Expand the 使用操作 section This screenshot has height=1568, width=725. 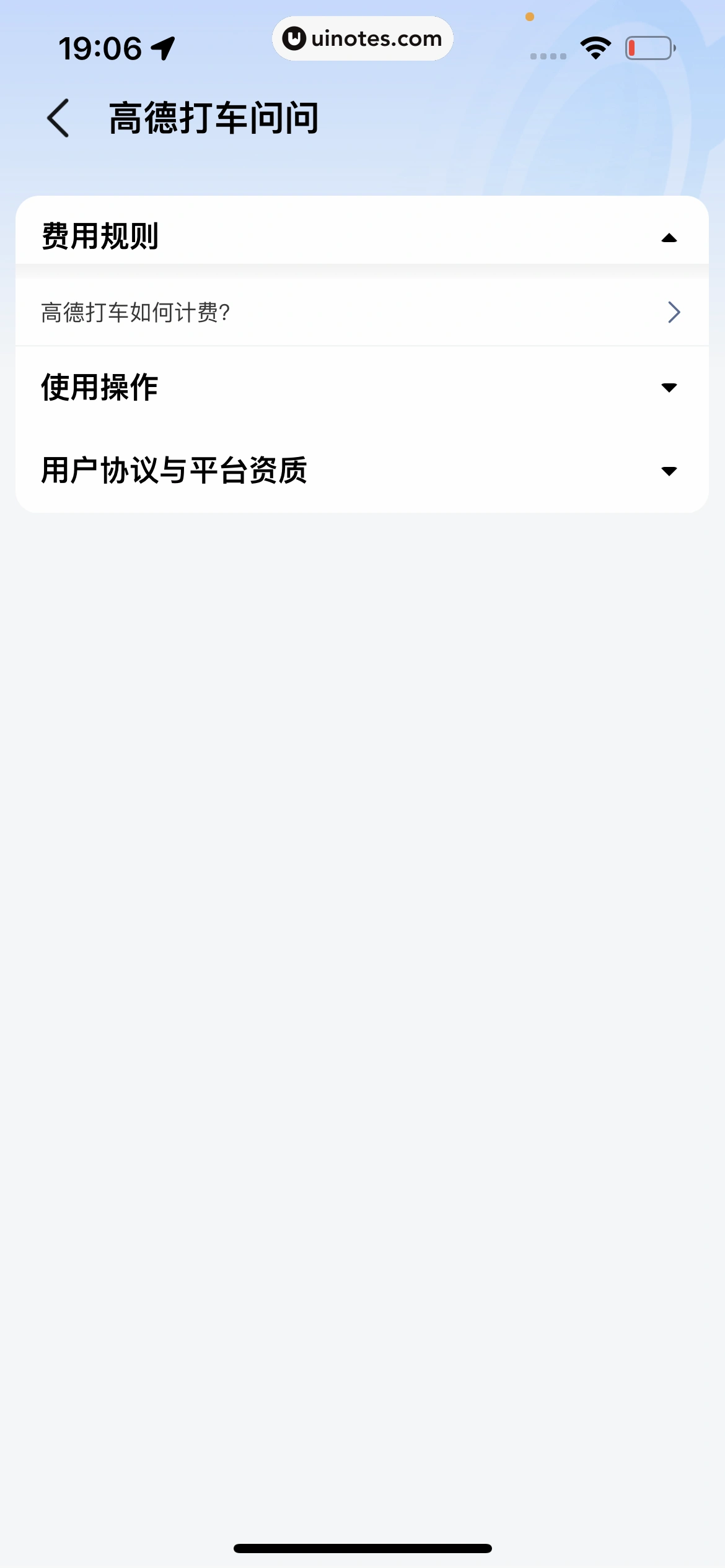click(669, 388)
